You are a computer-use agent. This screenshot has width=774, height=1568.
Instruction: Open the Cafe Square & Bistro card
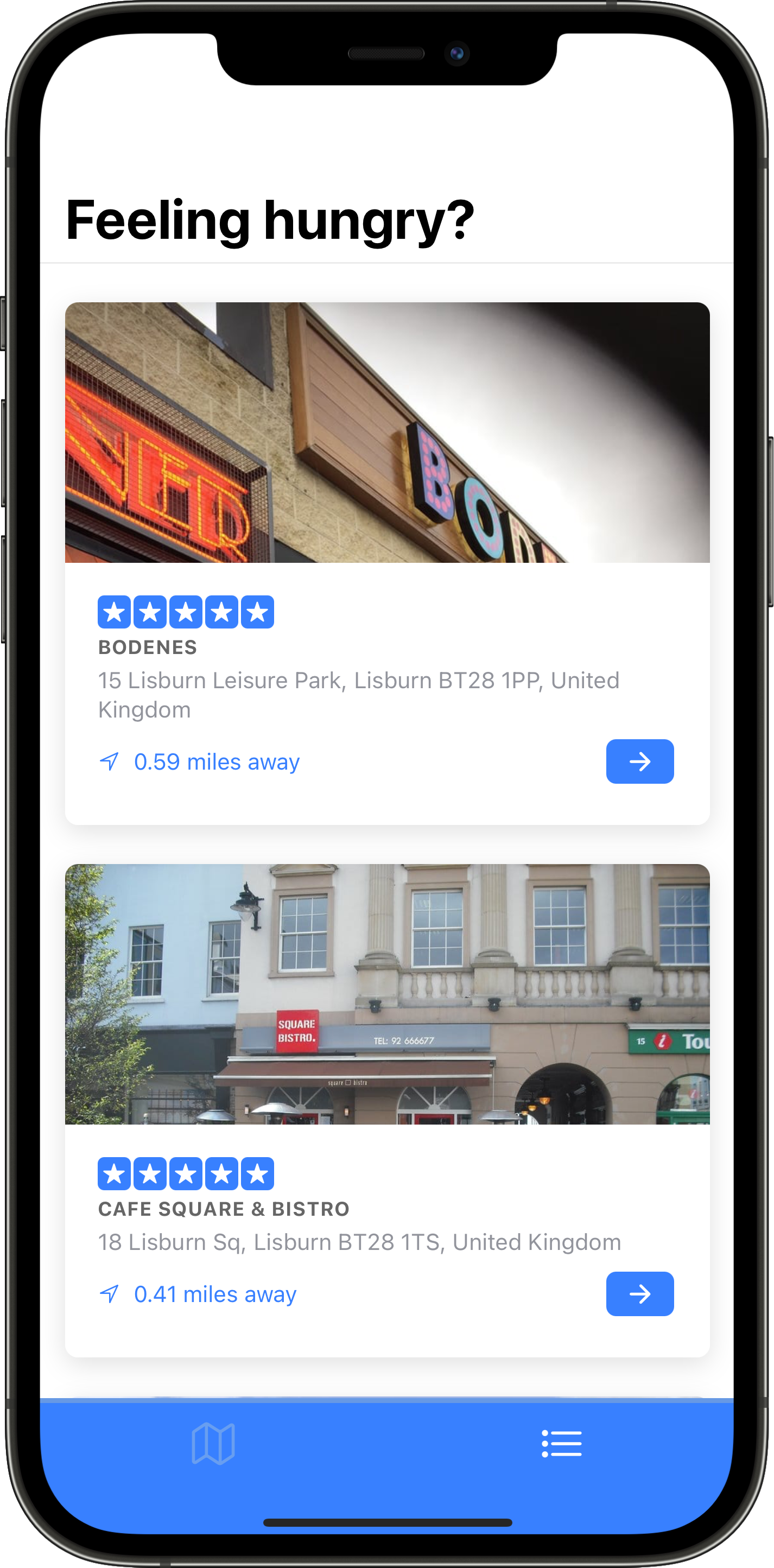pos(387,1110)
